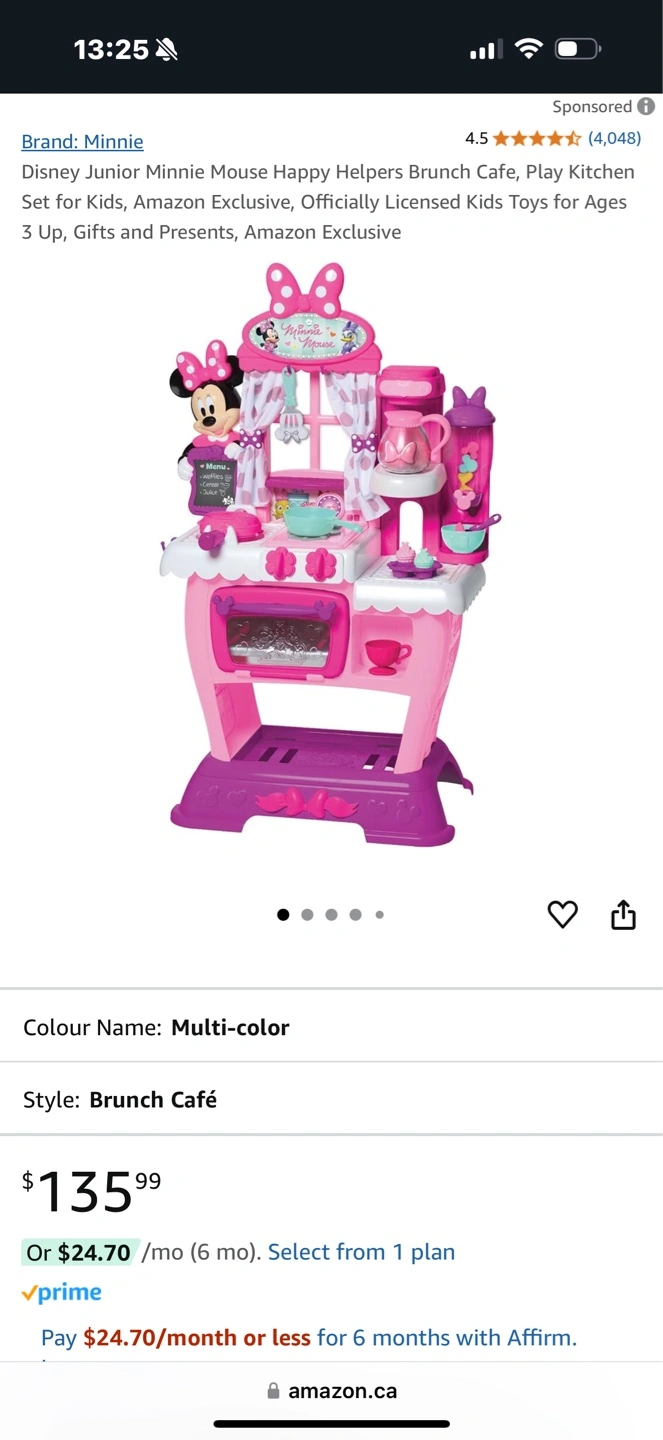The width and height of the screenshot is (663, 1440).
Task: Jump to second image via page dots
Action: coord(307,914)
